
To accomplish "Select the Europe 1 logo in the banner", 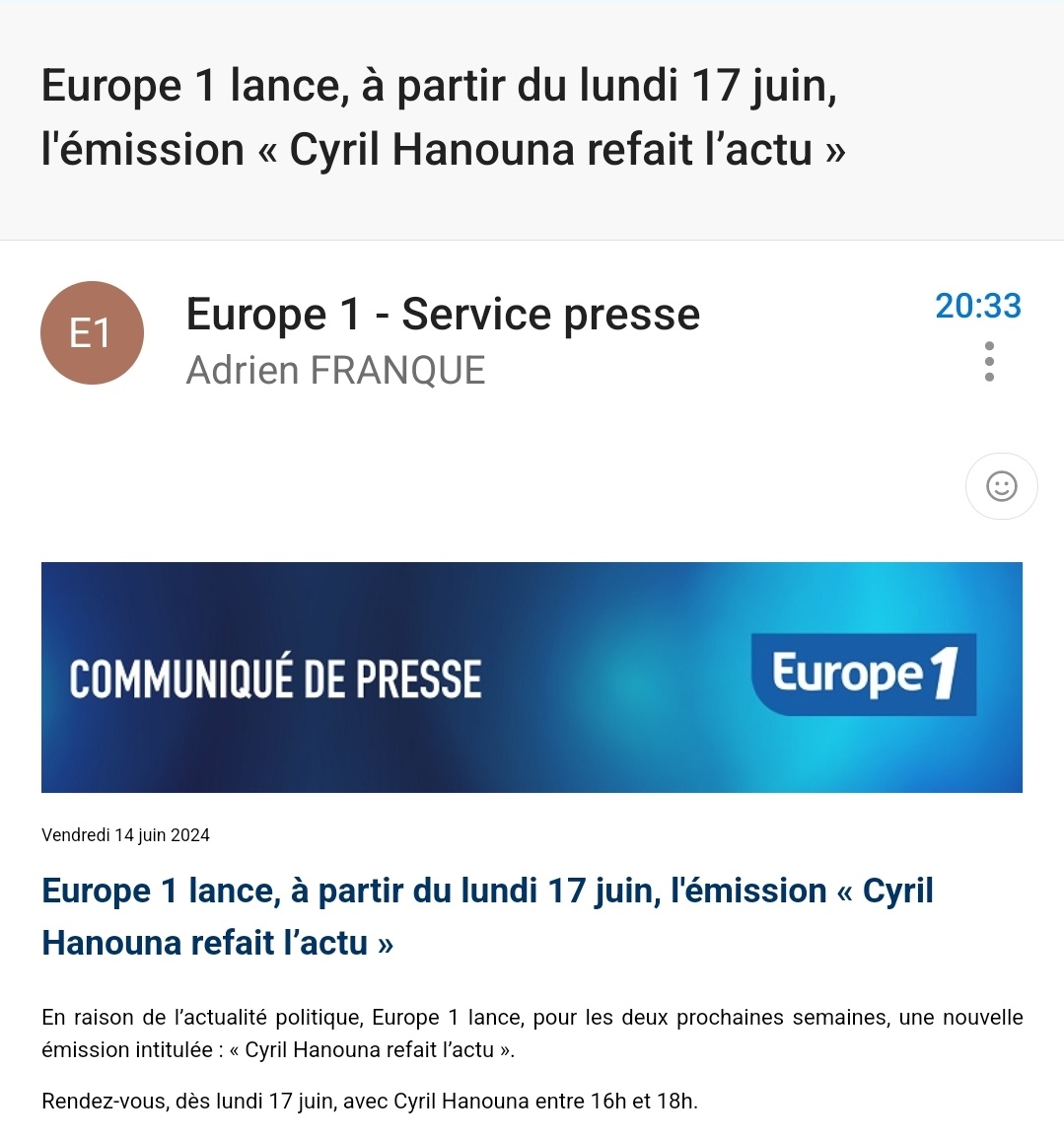I will click(x=862, y=676).
